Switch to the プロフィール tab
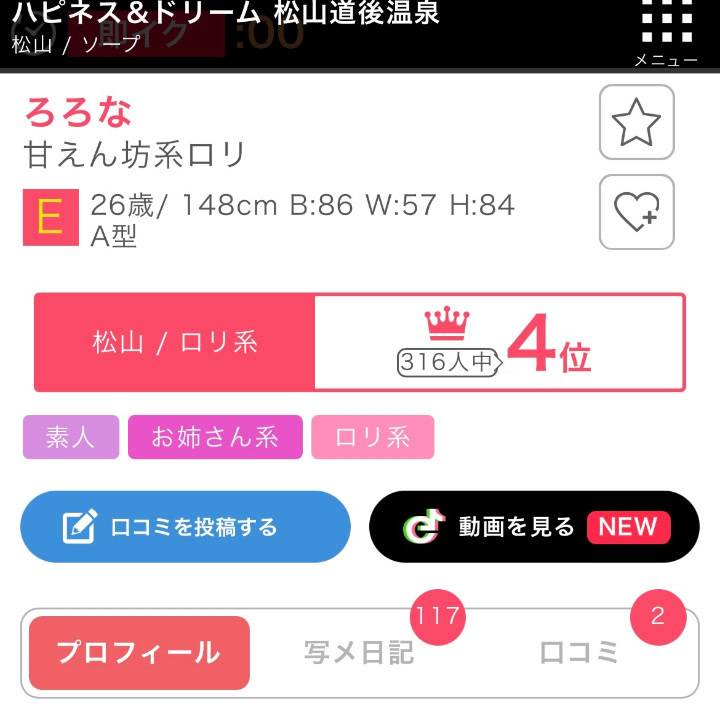The image size is (720, 720). tap(139, 653)
